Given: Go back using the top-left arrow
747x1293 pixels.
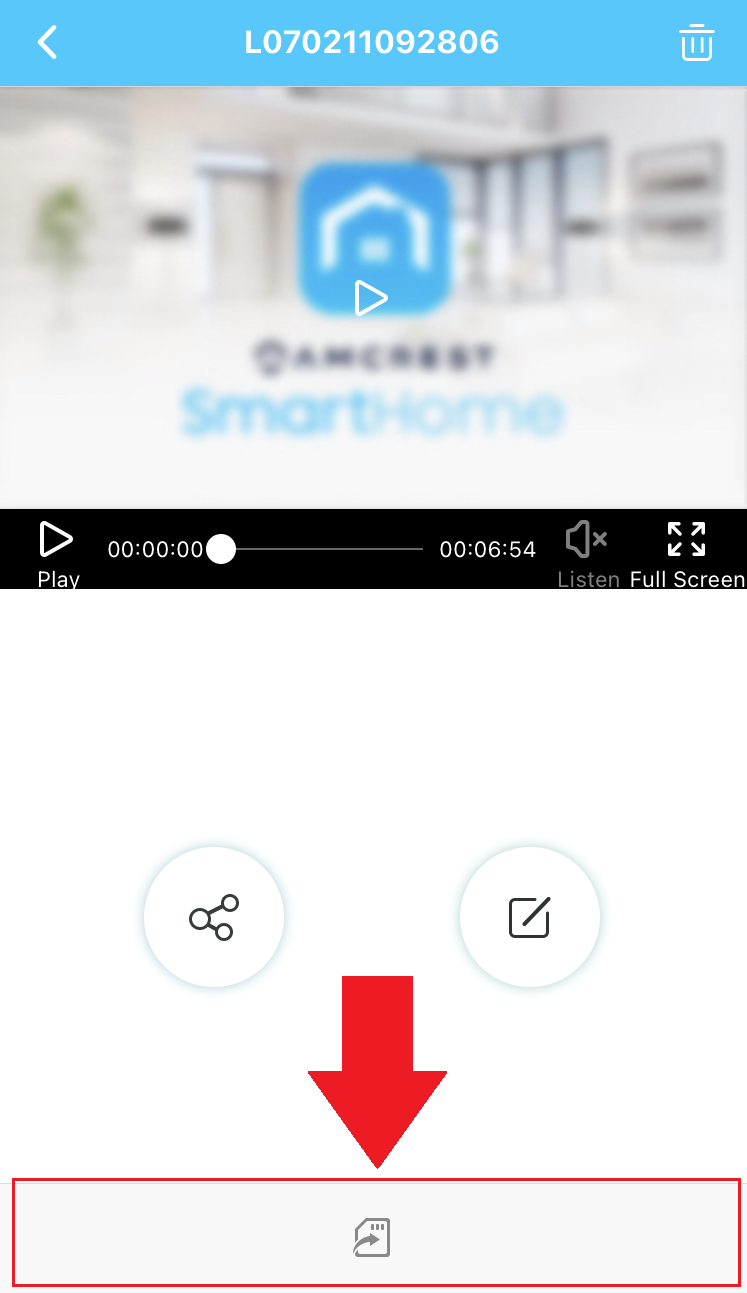Looking at the screenshot, I should [x=47, y=43].
